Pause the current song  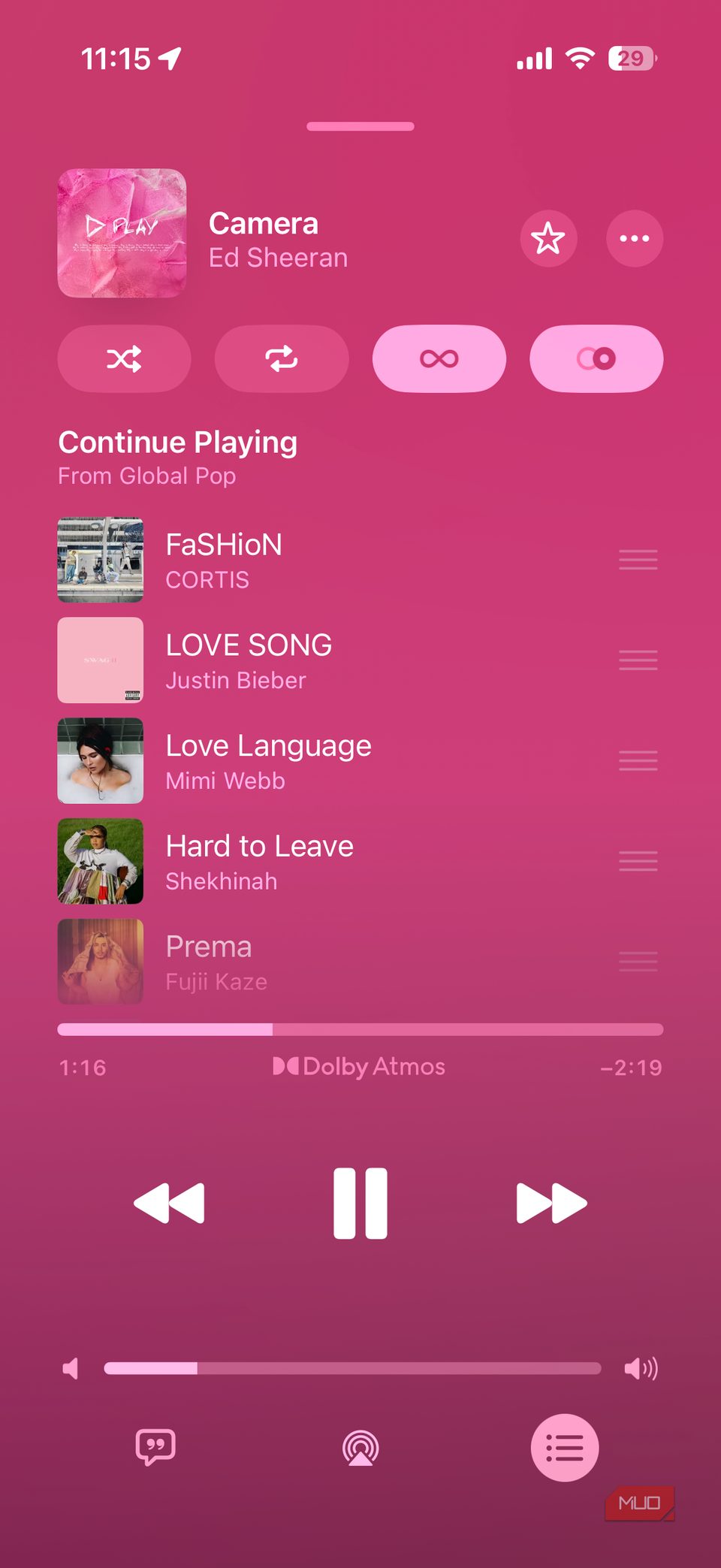(x=360, y=1203)
